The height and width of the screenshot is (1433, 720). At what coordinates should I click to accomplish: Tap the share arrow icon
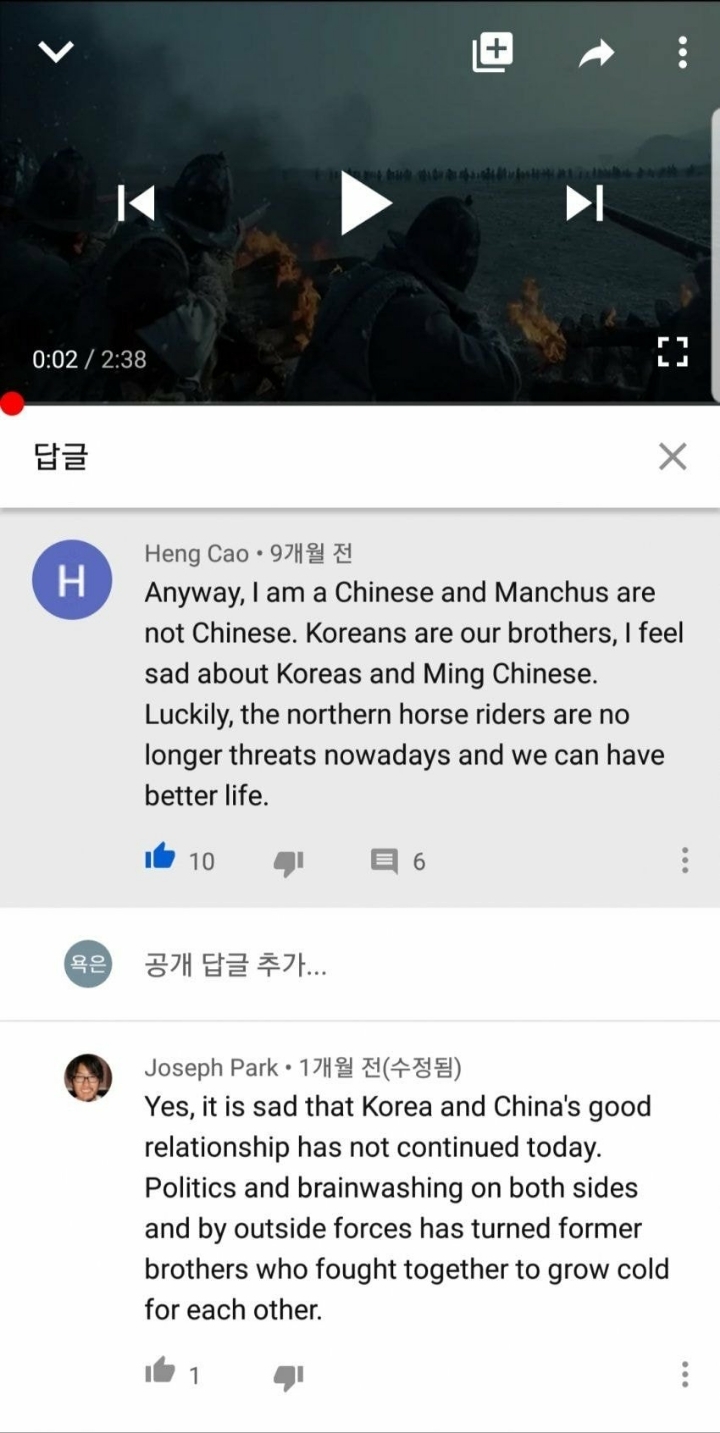click(x=596, y=53)
